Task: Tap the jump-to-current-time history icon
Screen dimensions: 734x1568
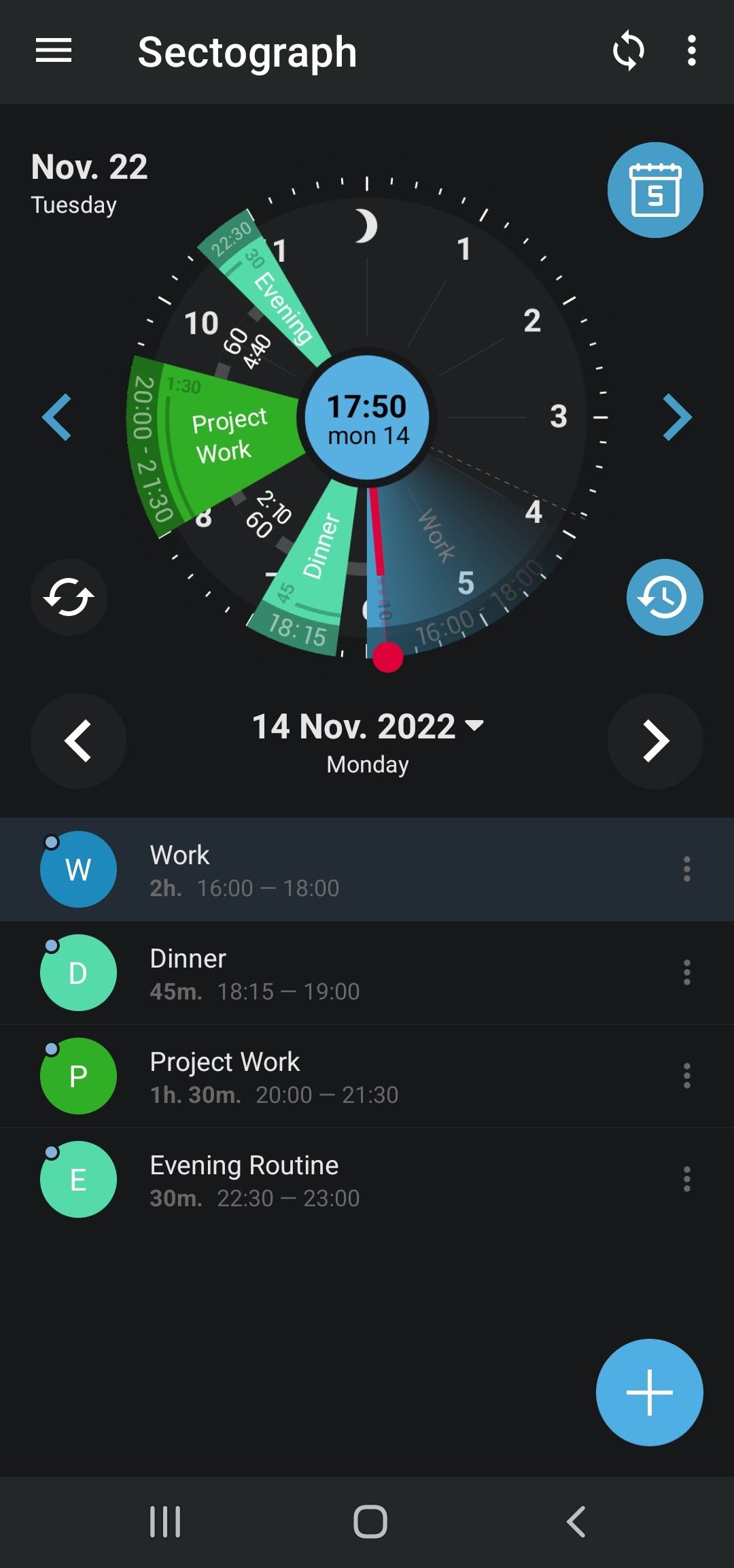Action: [664, 597]
